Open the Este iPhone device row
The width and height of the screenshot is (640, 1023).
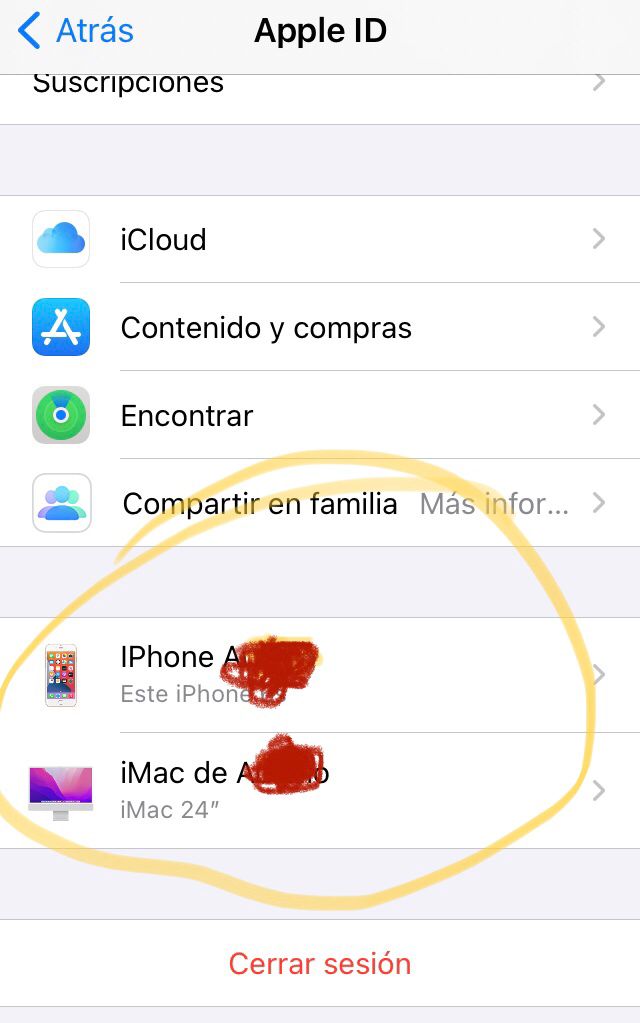[320, 675]
